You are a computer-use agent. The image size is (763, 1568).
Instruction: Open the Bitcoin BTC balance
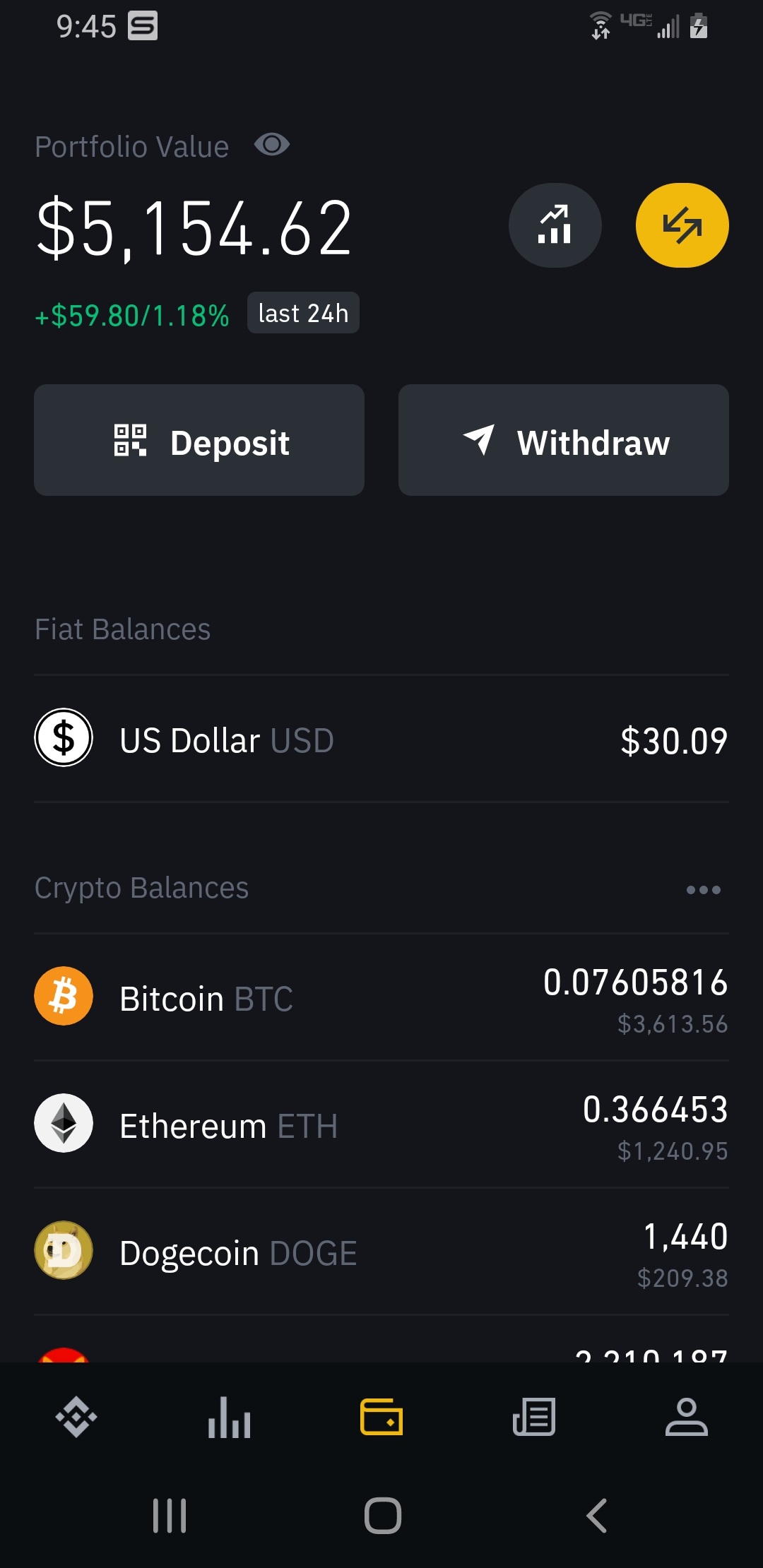tap(381, 997)
